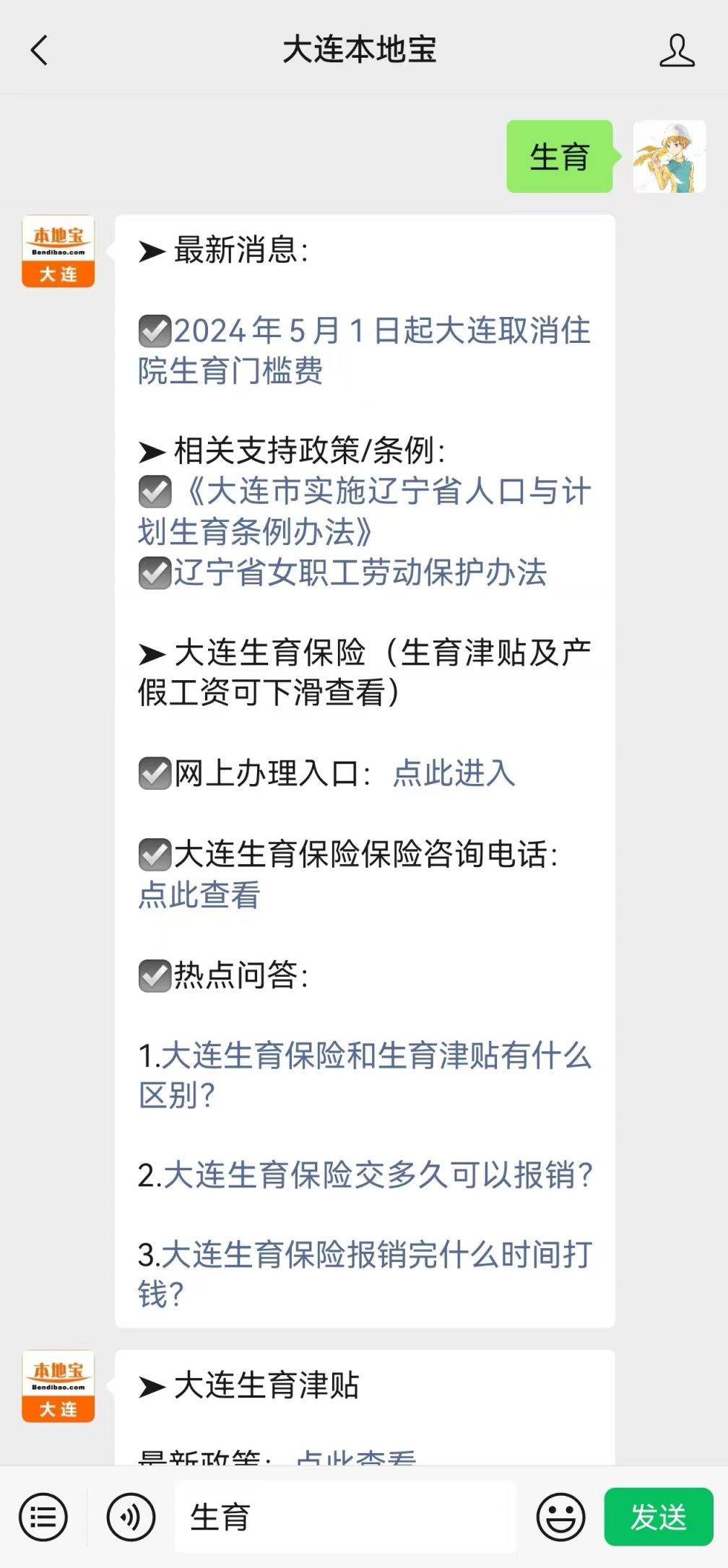Tap your own avatar beside 生育 message
This screenshot has width=728, height=1568.
click(669, 156)
